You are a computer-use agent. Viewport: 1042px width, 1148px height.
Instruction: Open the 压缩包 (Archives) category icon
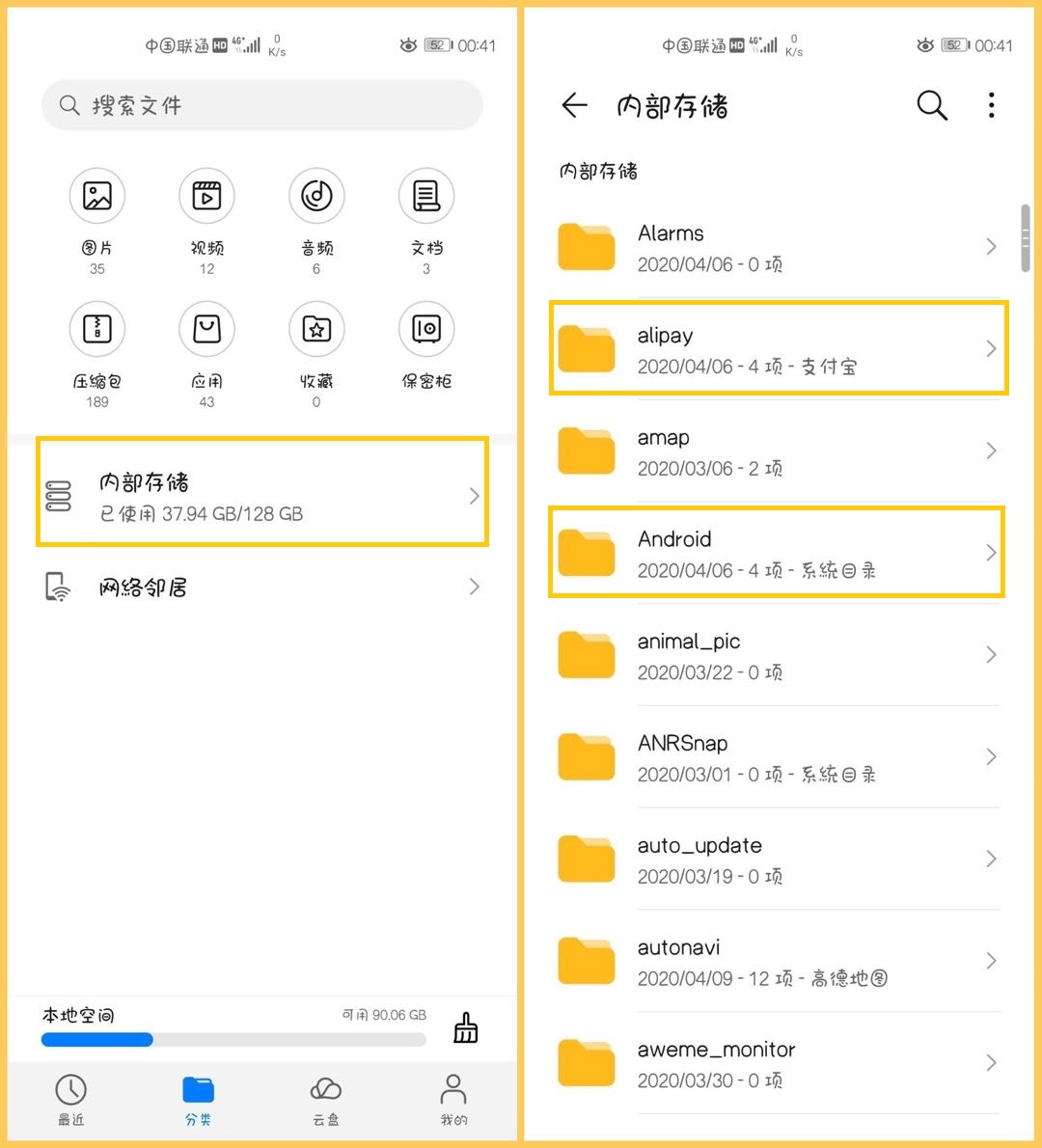tap(97, 329)
